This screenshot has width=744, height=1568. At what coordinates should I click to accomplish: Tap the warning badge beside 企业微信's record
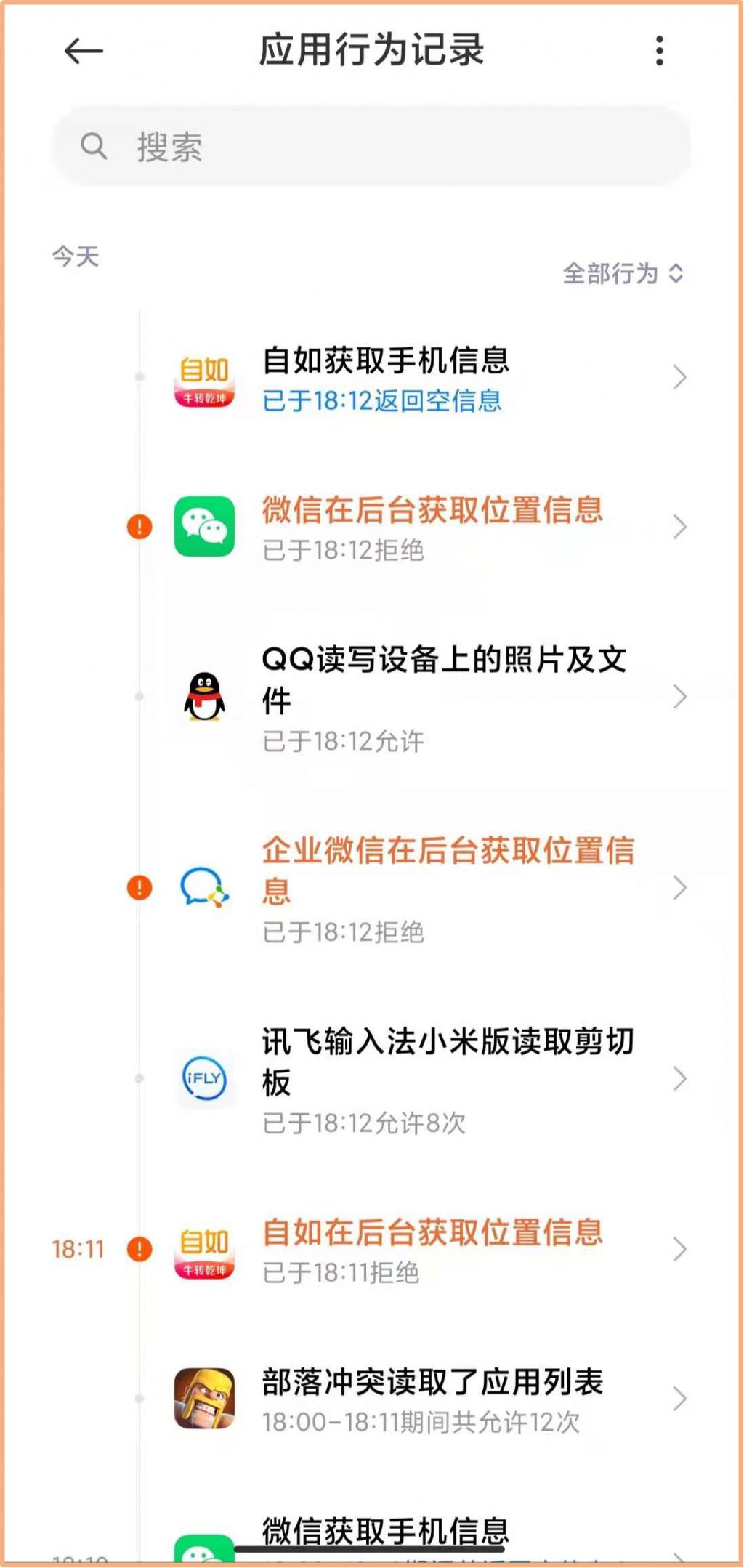click(139, 886)
